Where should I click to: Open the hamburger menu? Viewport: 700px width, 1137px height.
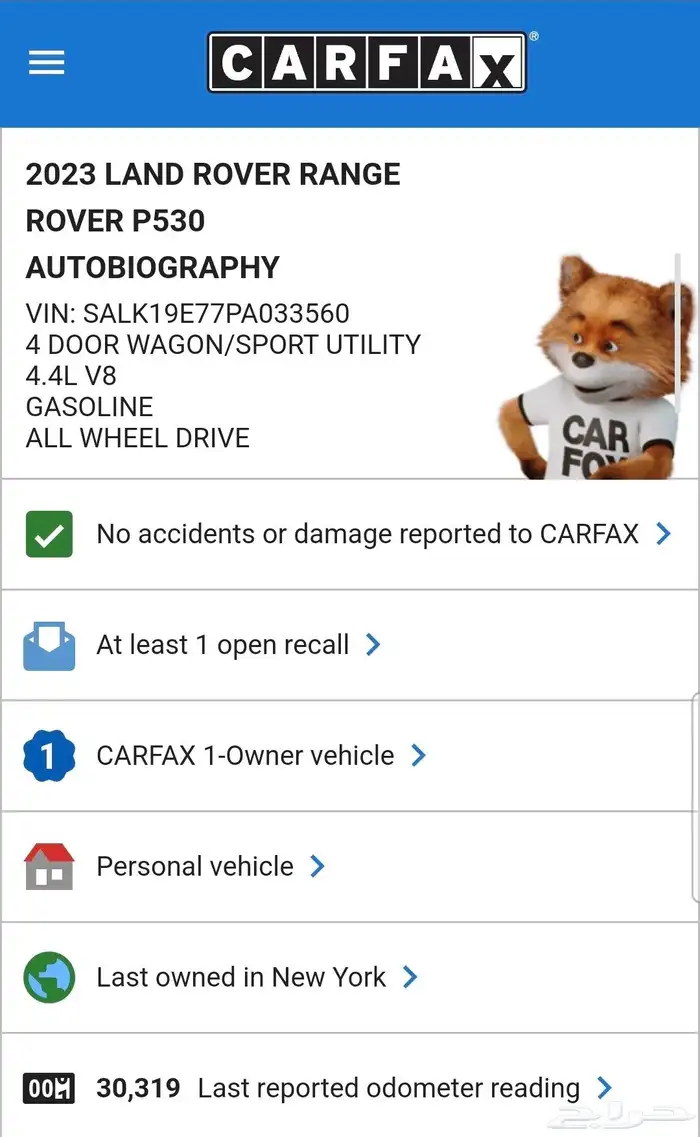tap(46, 62)
